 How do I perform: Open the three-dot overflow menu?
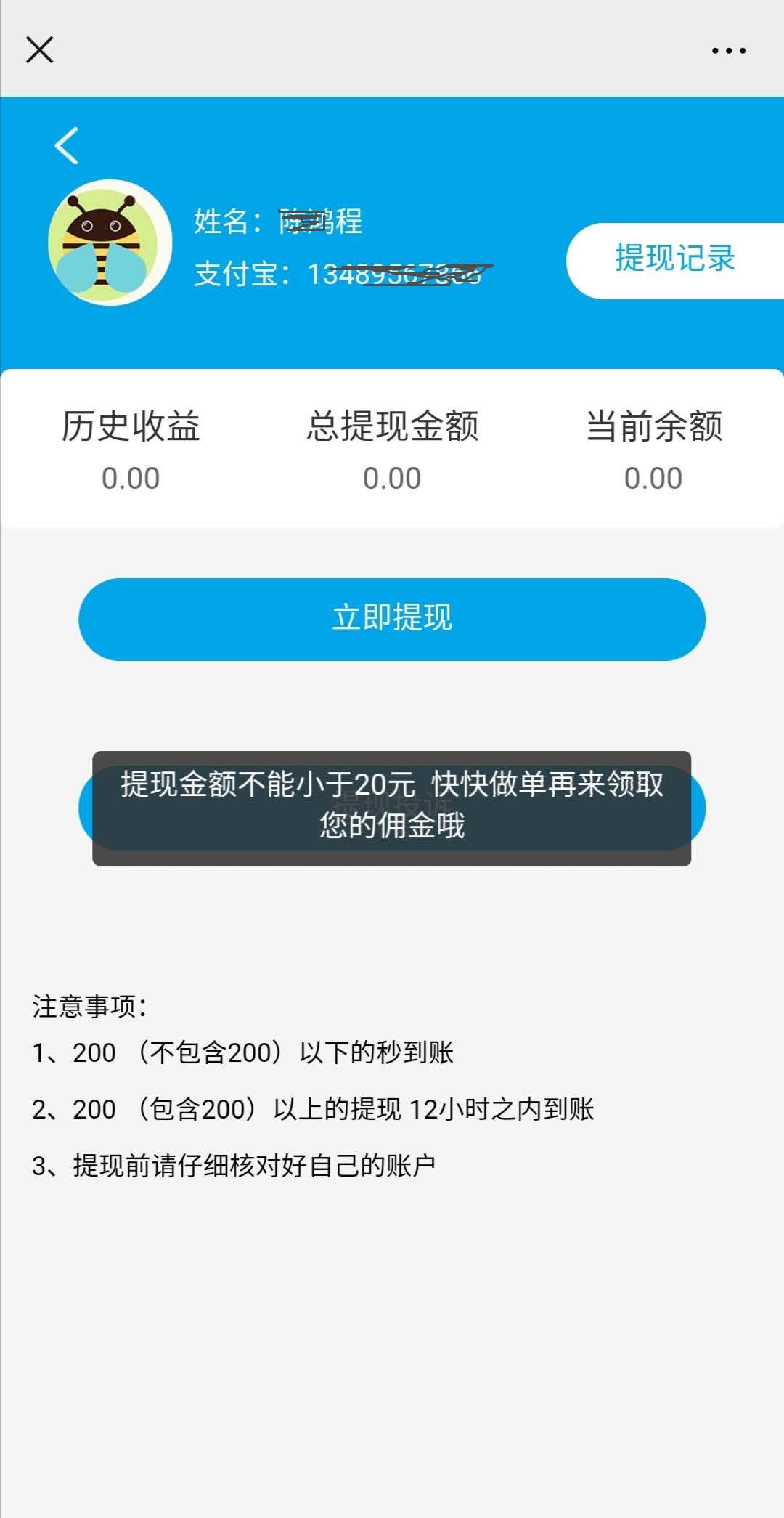(x=728, y=51)
